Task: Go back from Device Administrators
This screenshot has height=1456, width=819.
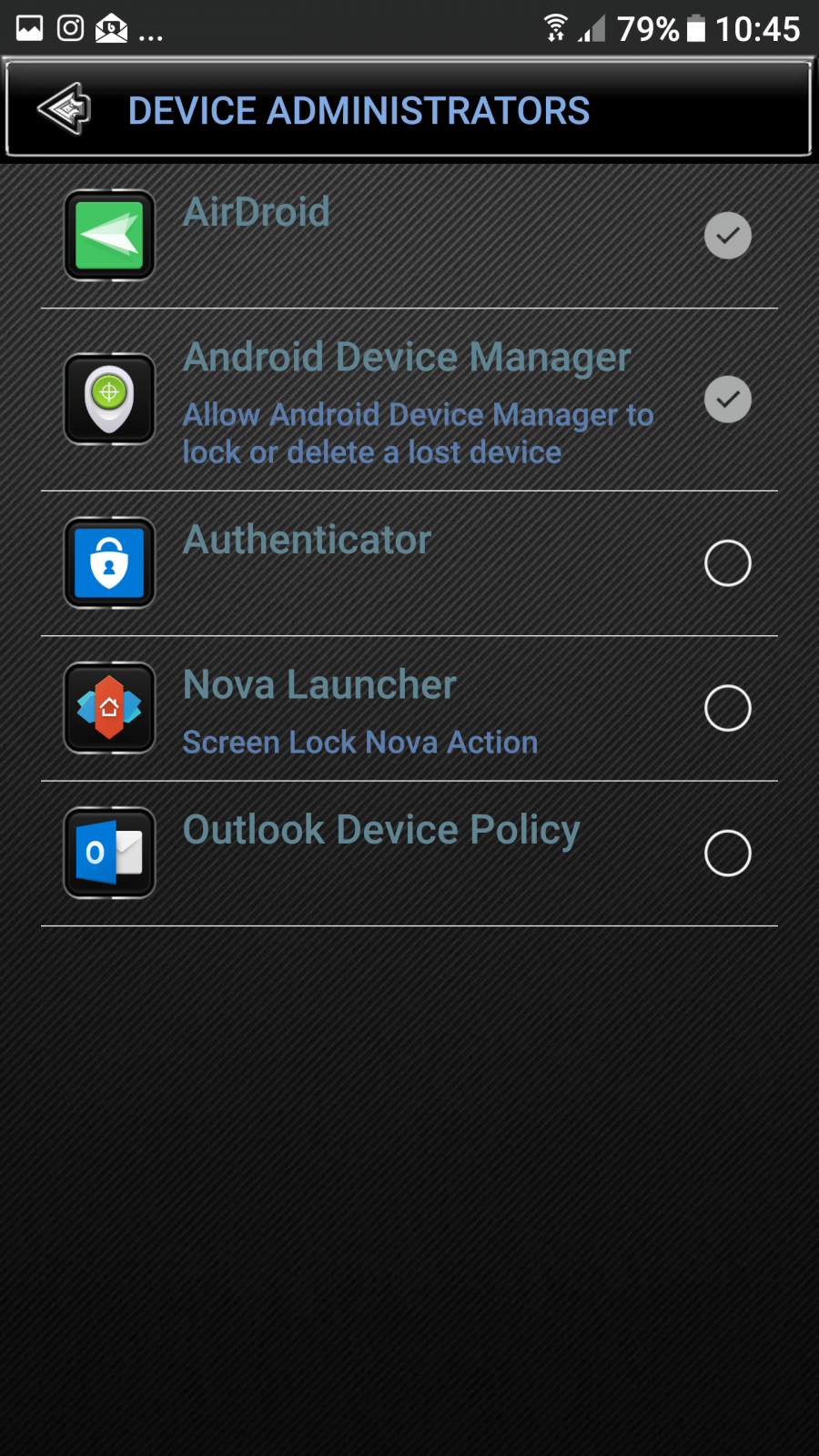Action: click(x=64, y=109)
